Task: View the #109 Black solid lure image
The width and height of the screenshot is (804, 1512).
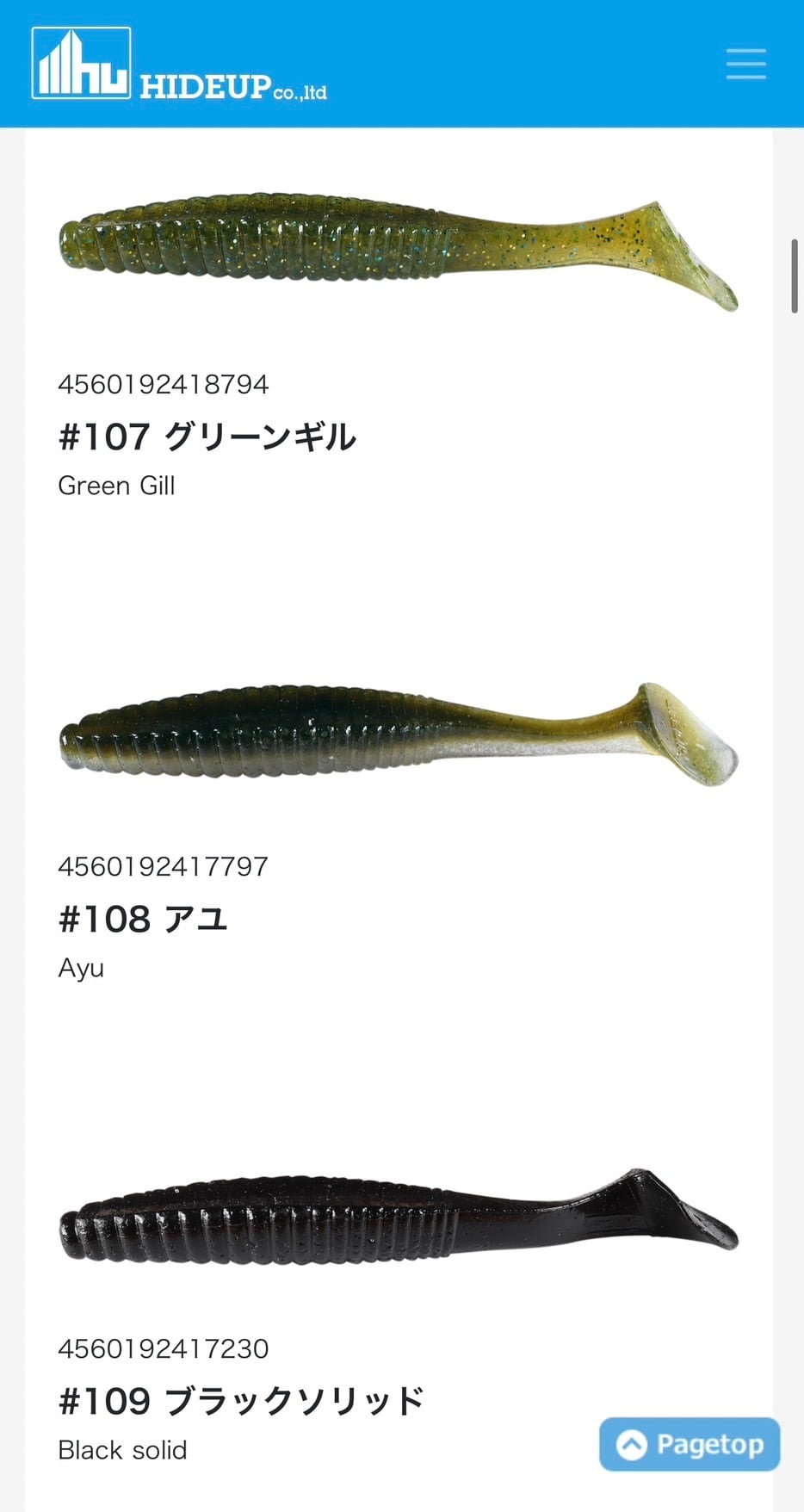Action: pyautogui.click(x=398, y=1216)
